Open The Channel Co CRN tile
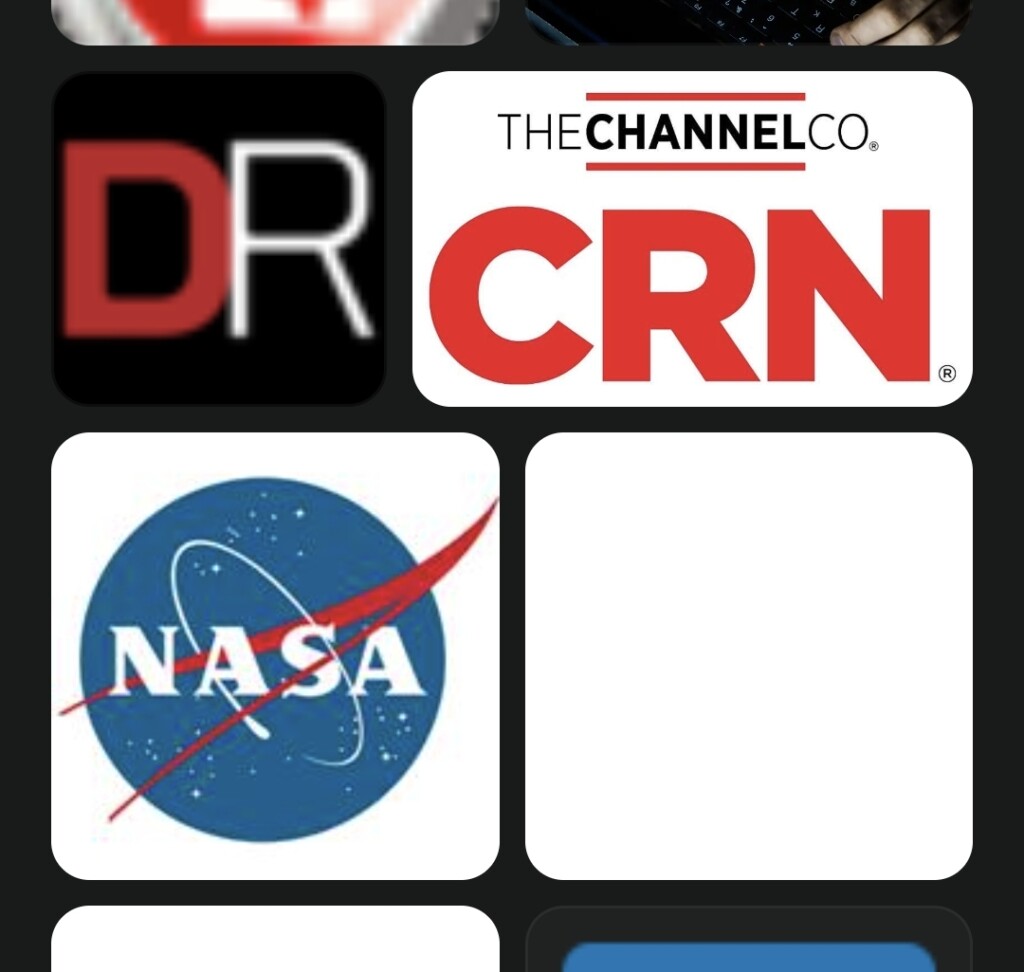1024x972 pixels. [x=692, y=238]
